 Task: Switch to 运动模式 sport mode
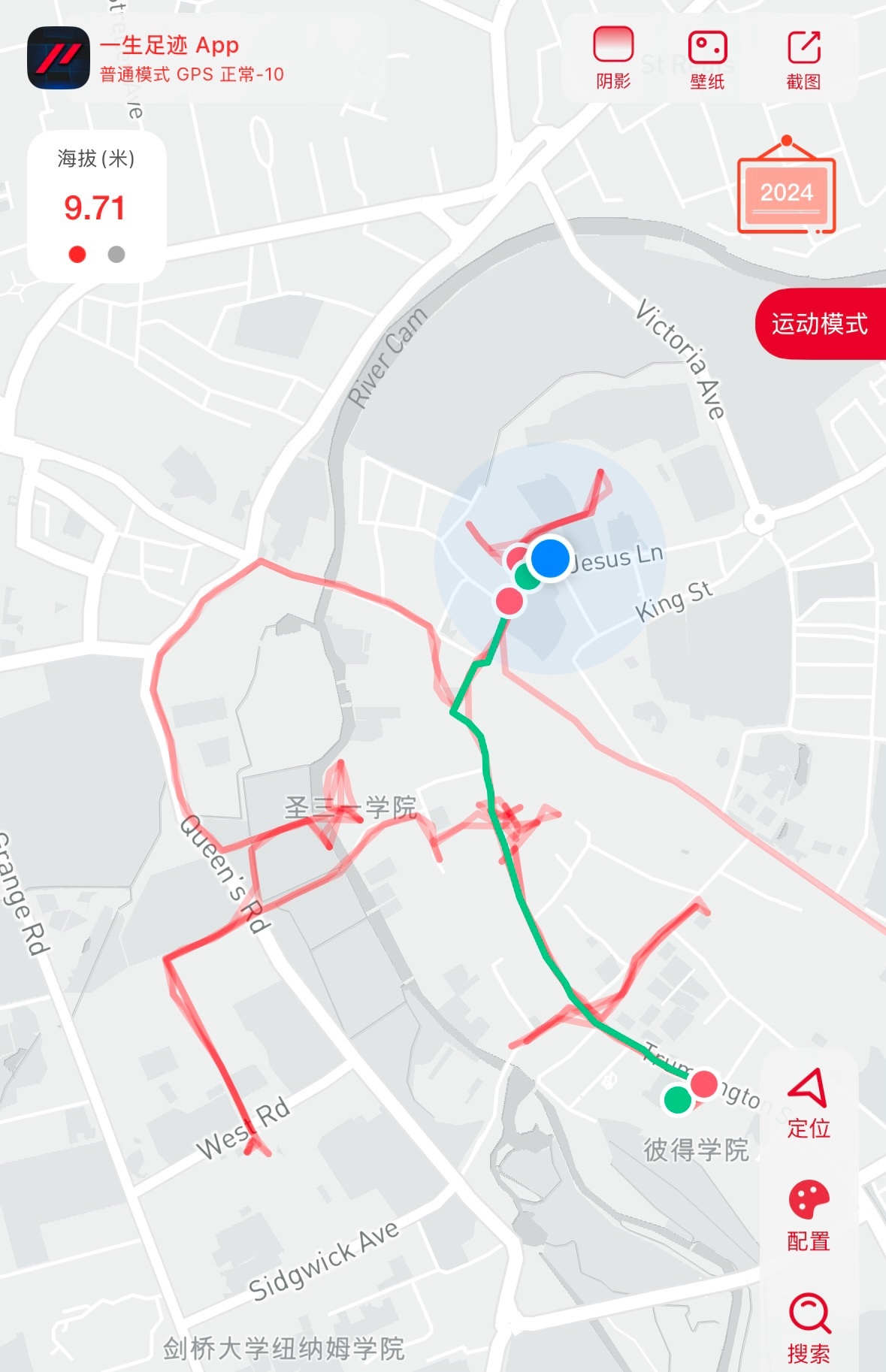(820, 324)
